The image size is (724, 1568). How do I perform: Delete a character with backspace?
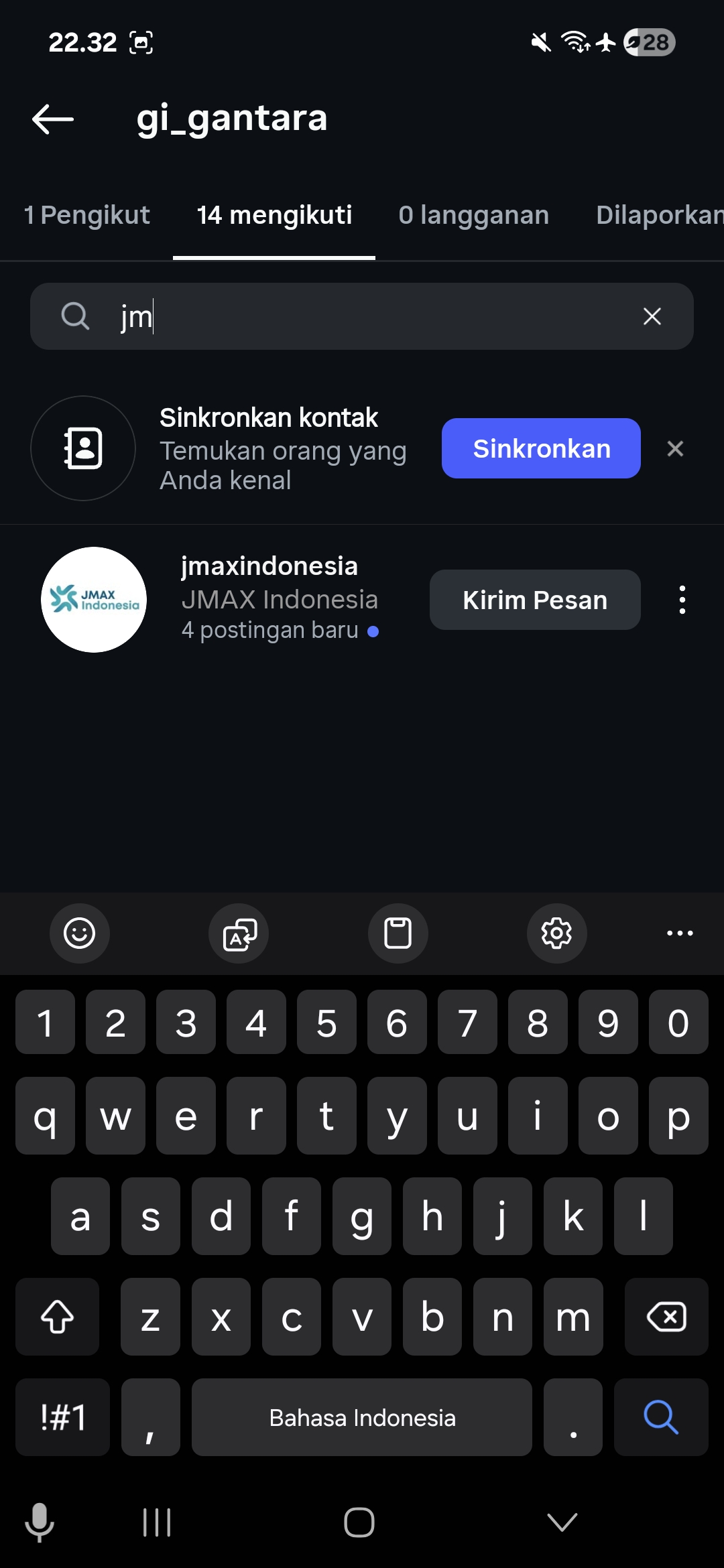666,1317
